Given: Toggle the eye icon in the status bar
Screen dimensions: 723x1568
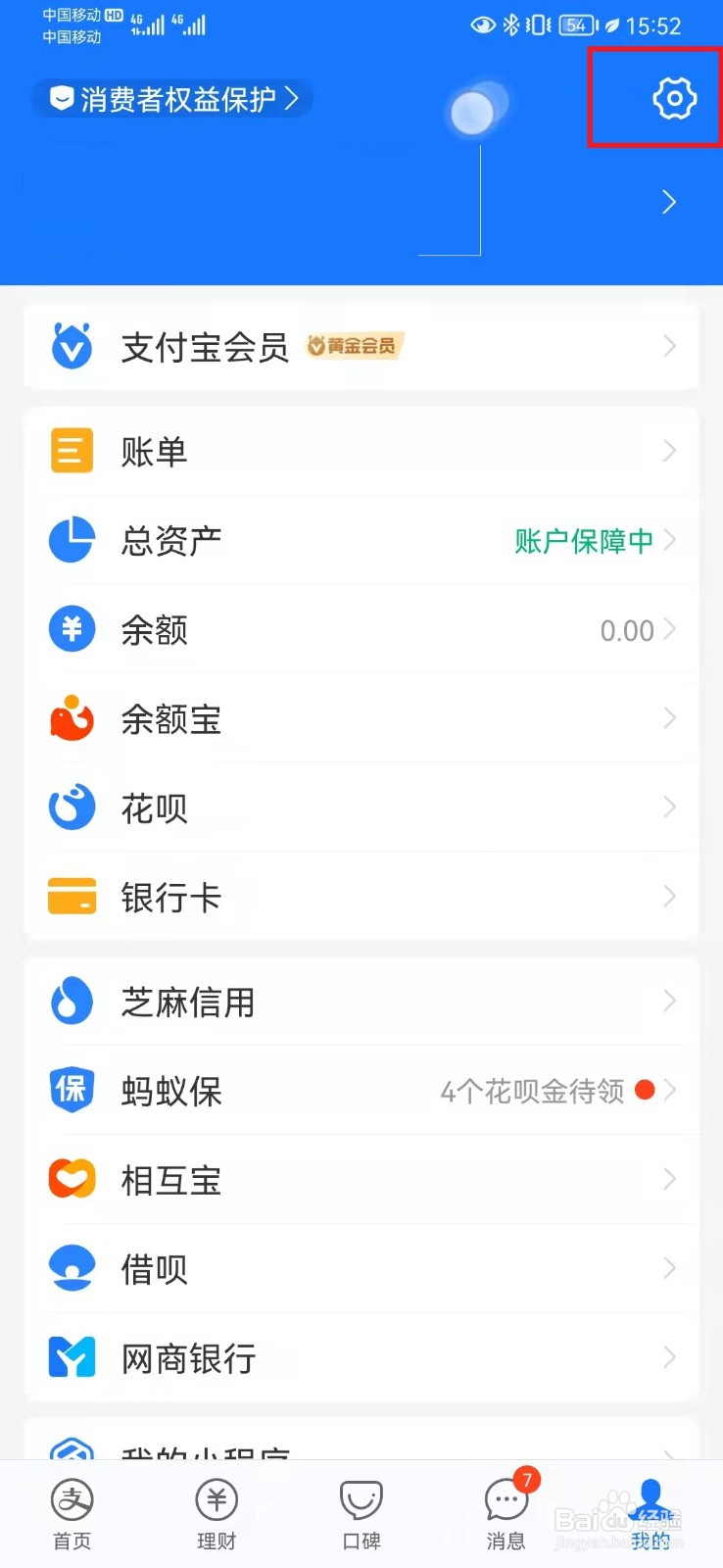Looking at the screenshot, I should pos(481,25).
